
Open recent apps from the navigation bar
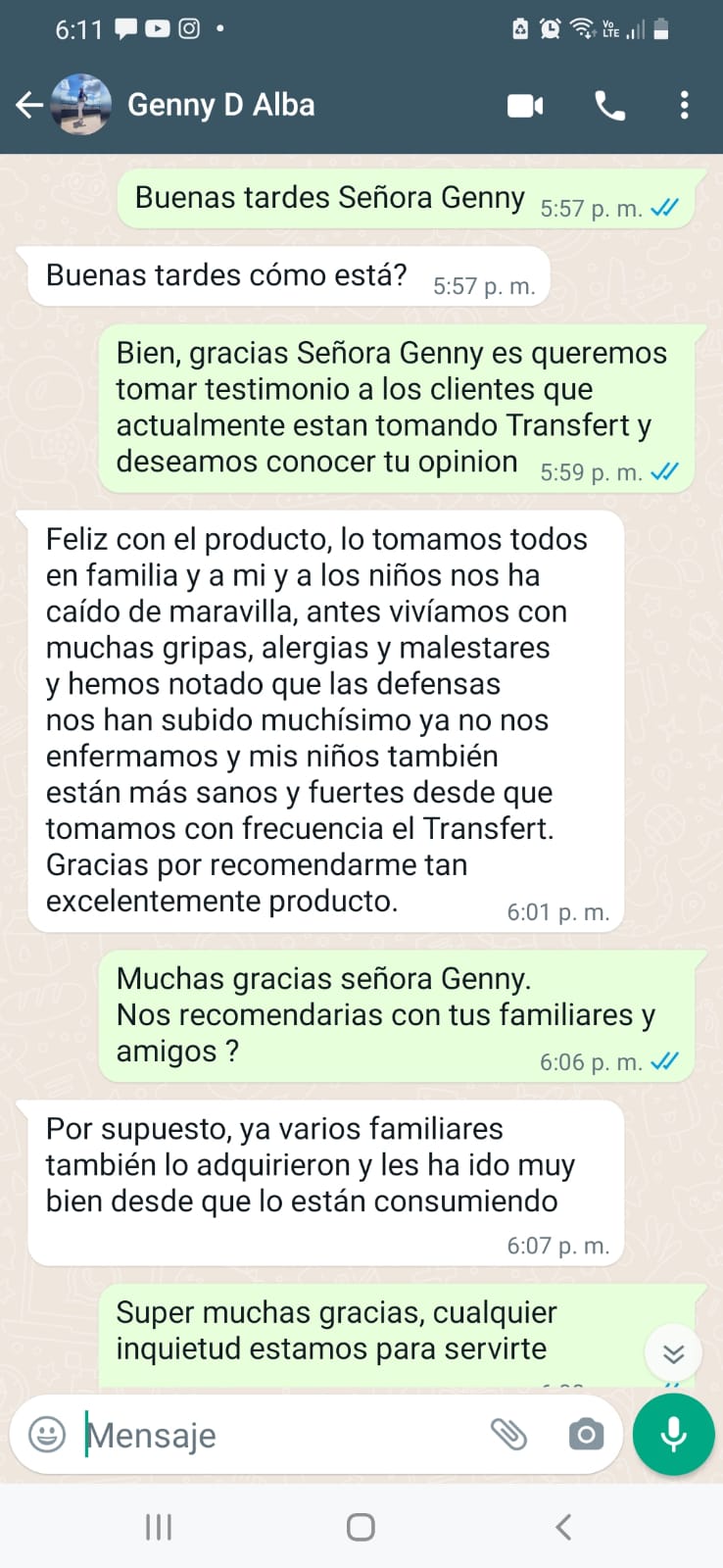(158, 1525)
